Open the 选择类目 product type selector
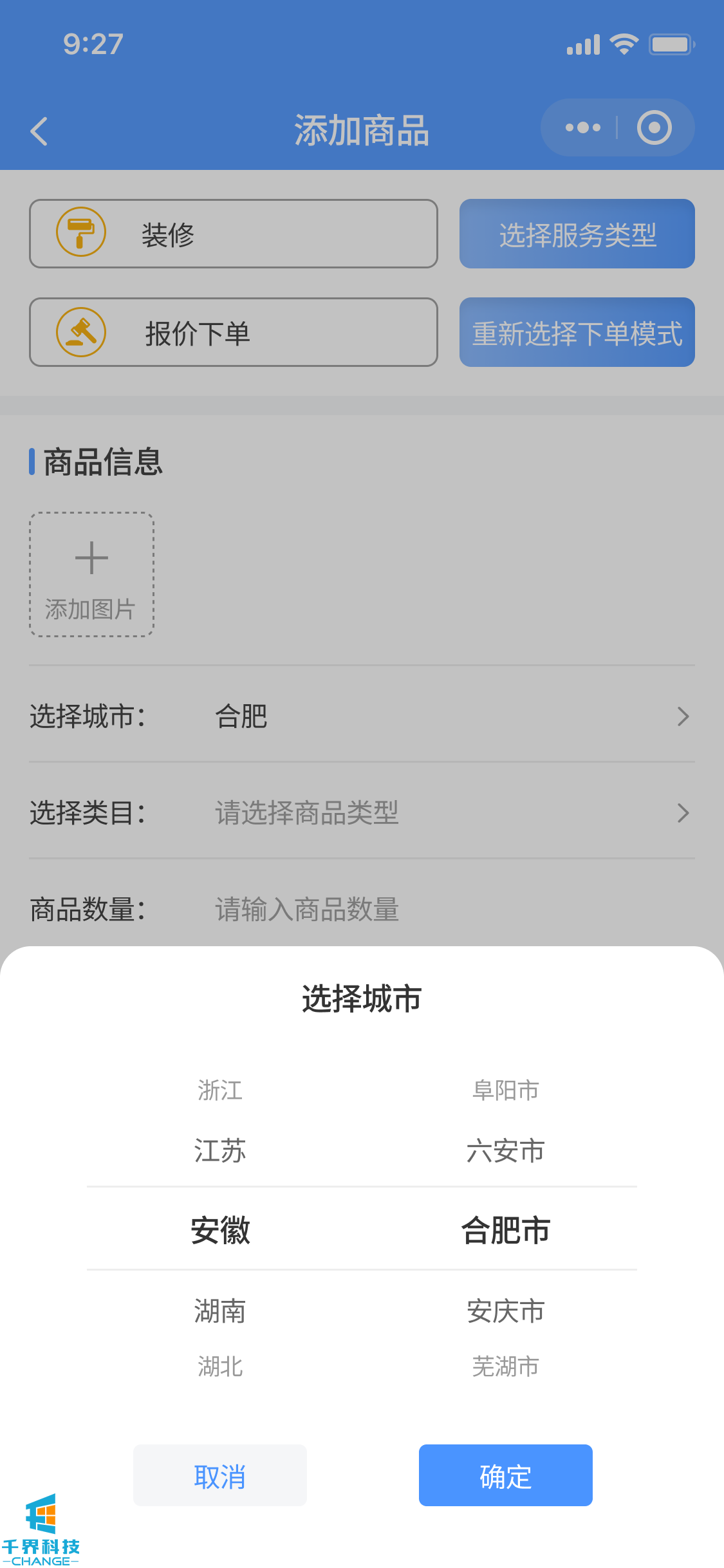724x1568 pixels. point(362,812)
